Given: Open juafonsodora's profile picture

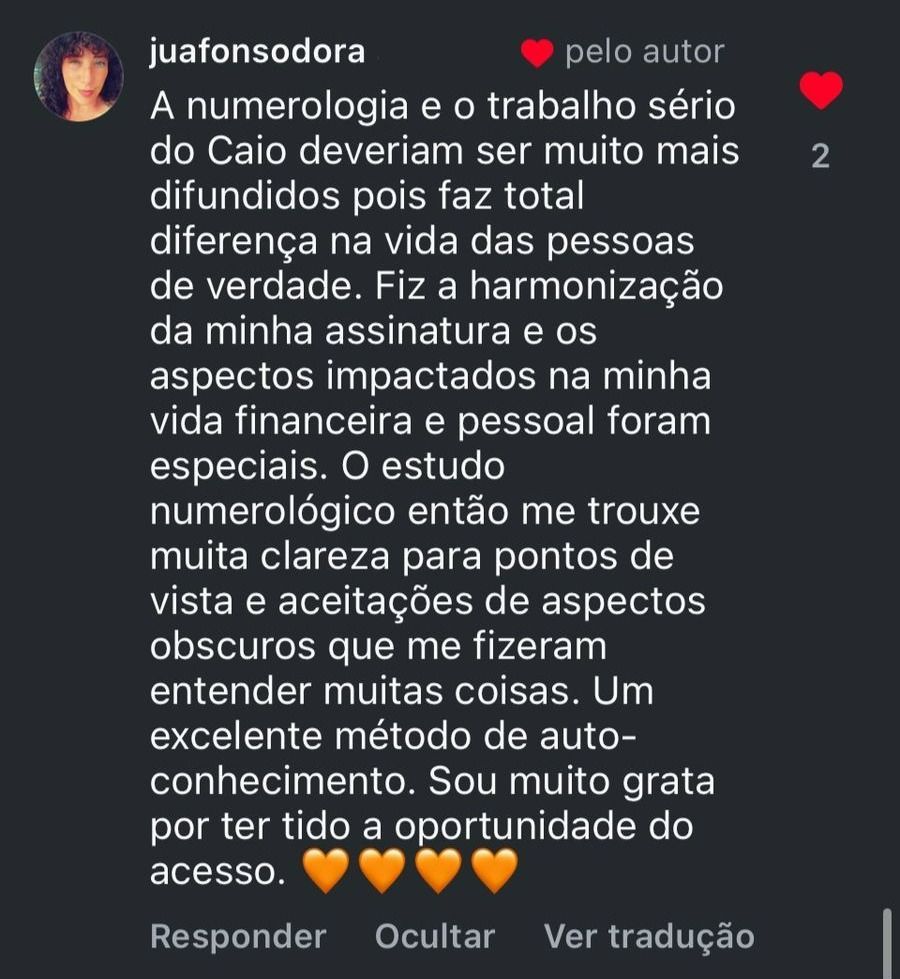Looking at the screenshot, I should pos(78,76).
